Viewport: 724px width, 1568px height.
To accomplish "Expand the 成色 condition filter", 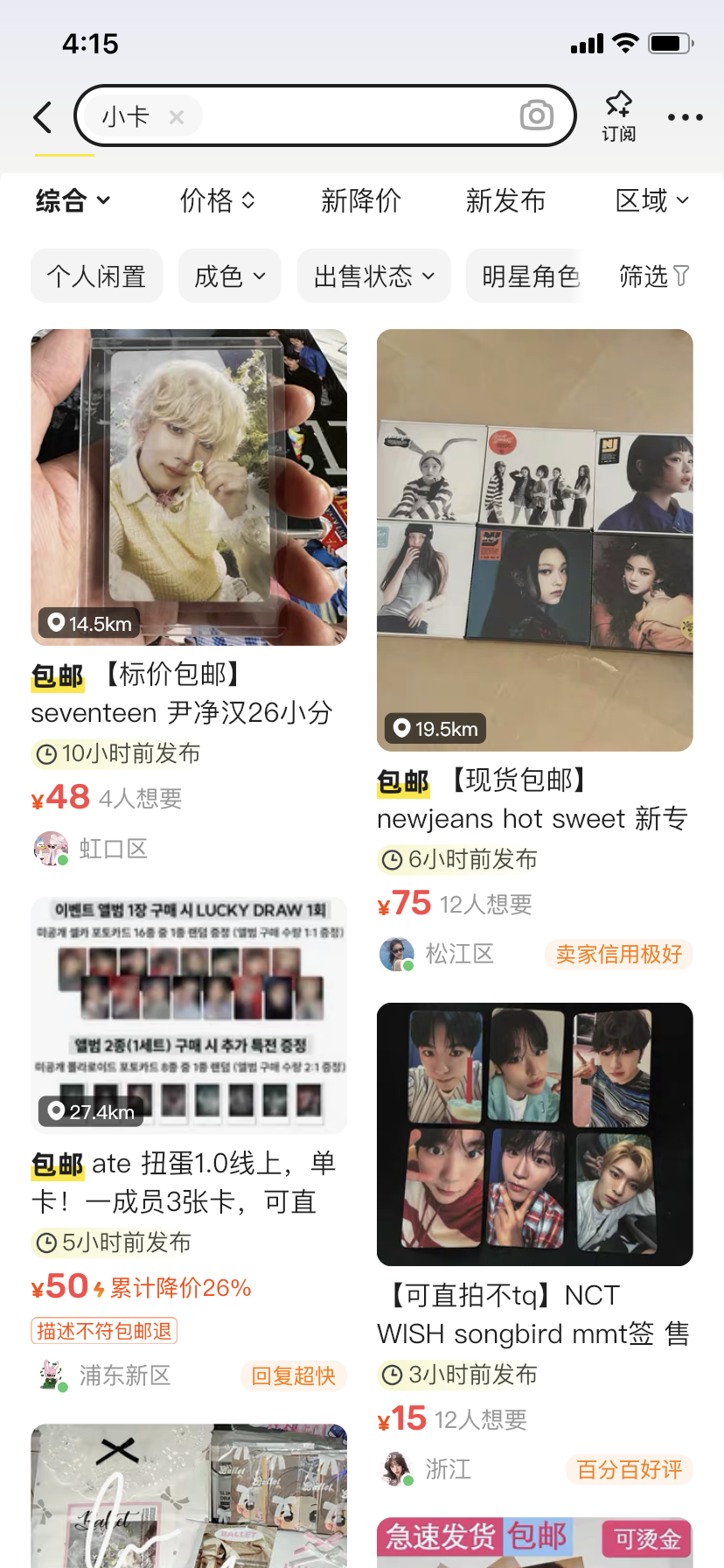I will [229, 276].
